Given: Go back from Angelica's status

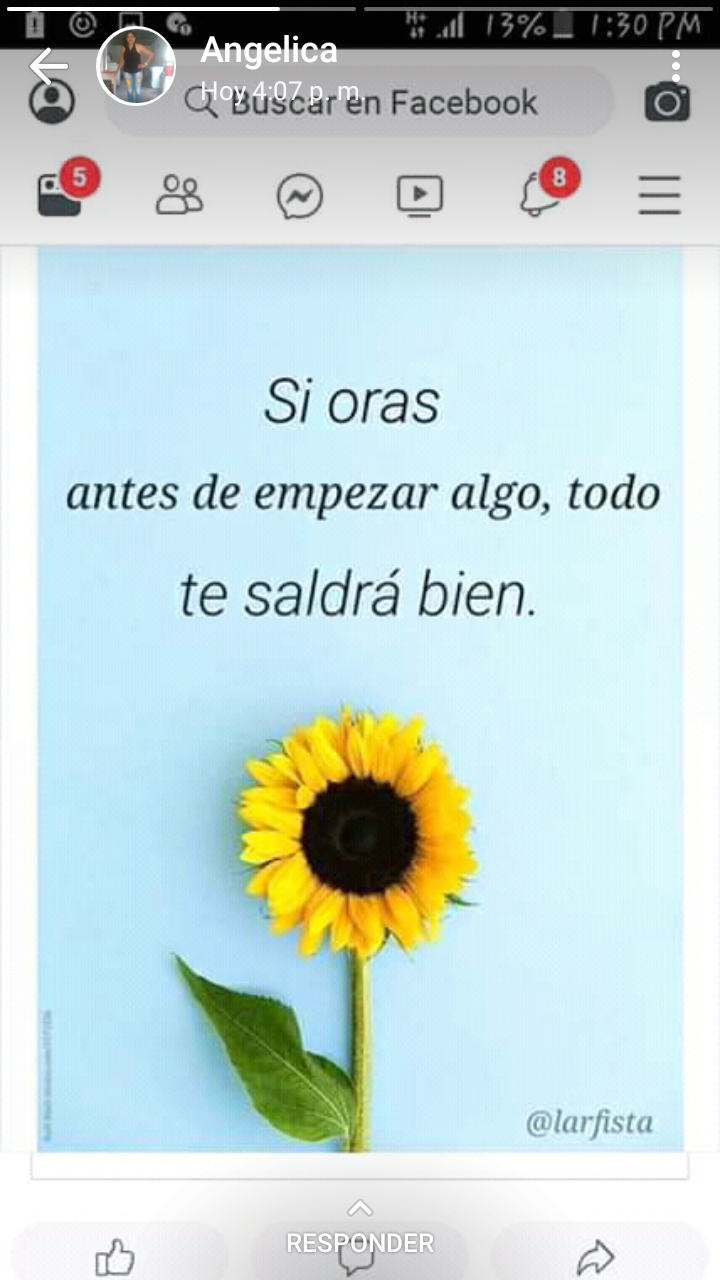Looking at the screenshot, I should [48, 67].
